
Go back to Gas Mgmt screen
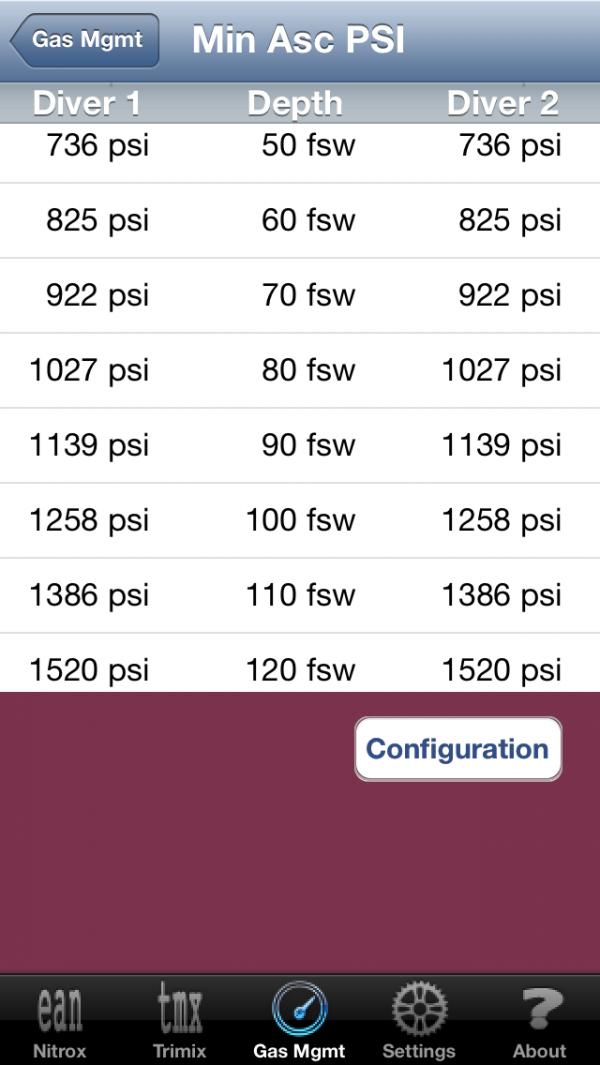(85, 41)
